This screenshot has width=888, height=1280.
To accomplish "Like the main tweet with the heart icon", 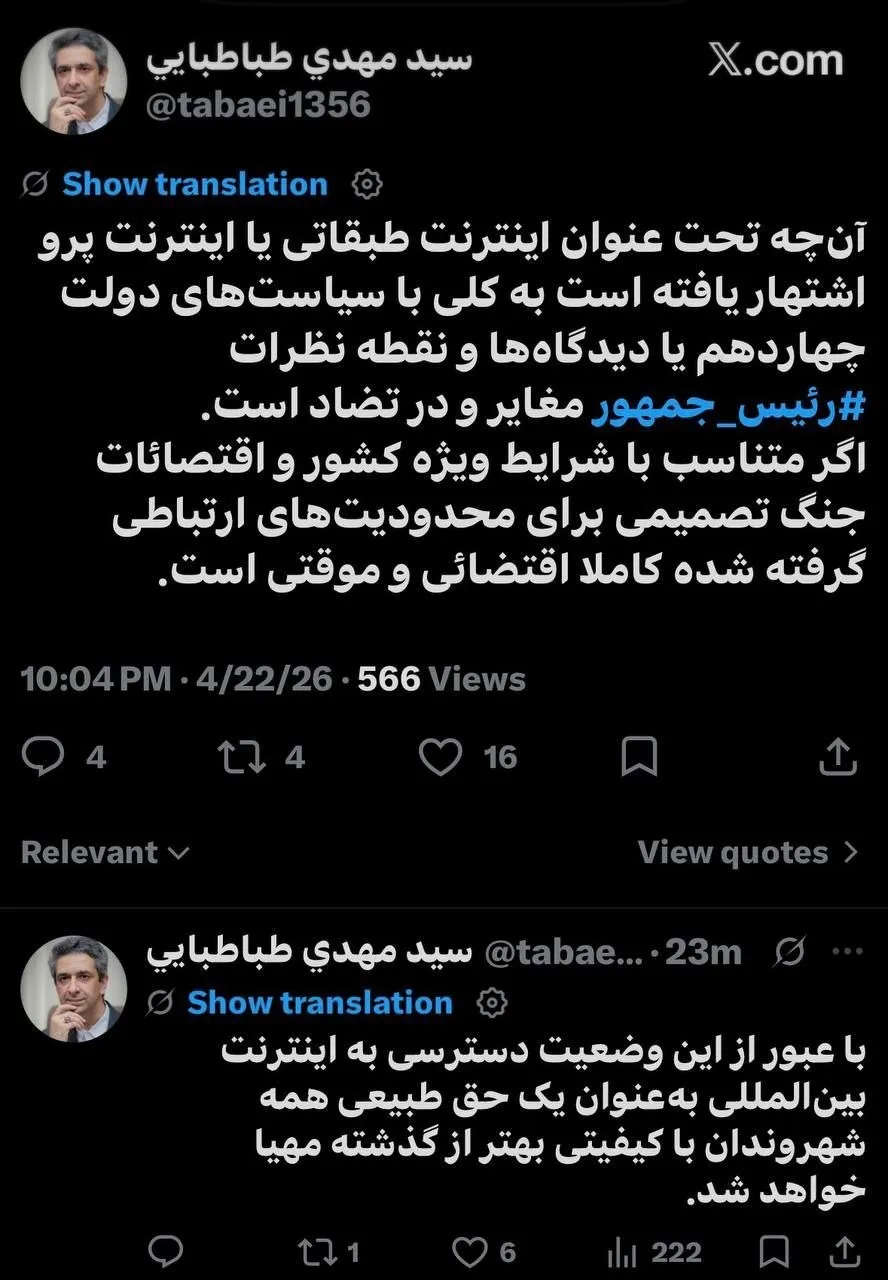I will coord(440,757).
